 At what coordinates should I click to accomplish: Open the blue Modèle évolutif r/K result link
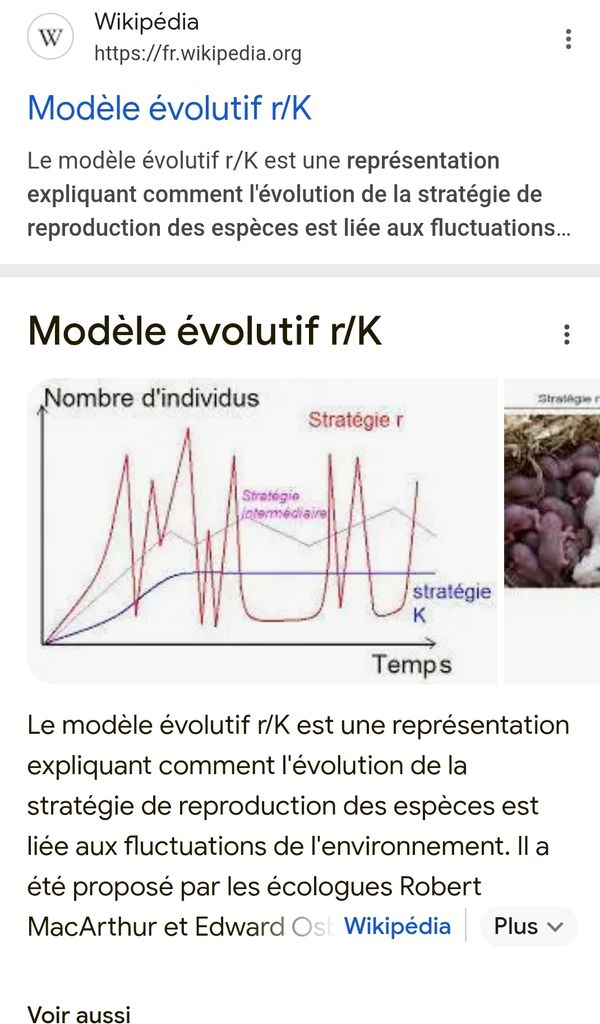point(170,108)
